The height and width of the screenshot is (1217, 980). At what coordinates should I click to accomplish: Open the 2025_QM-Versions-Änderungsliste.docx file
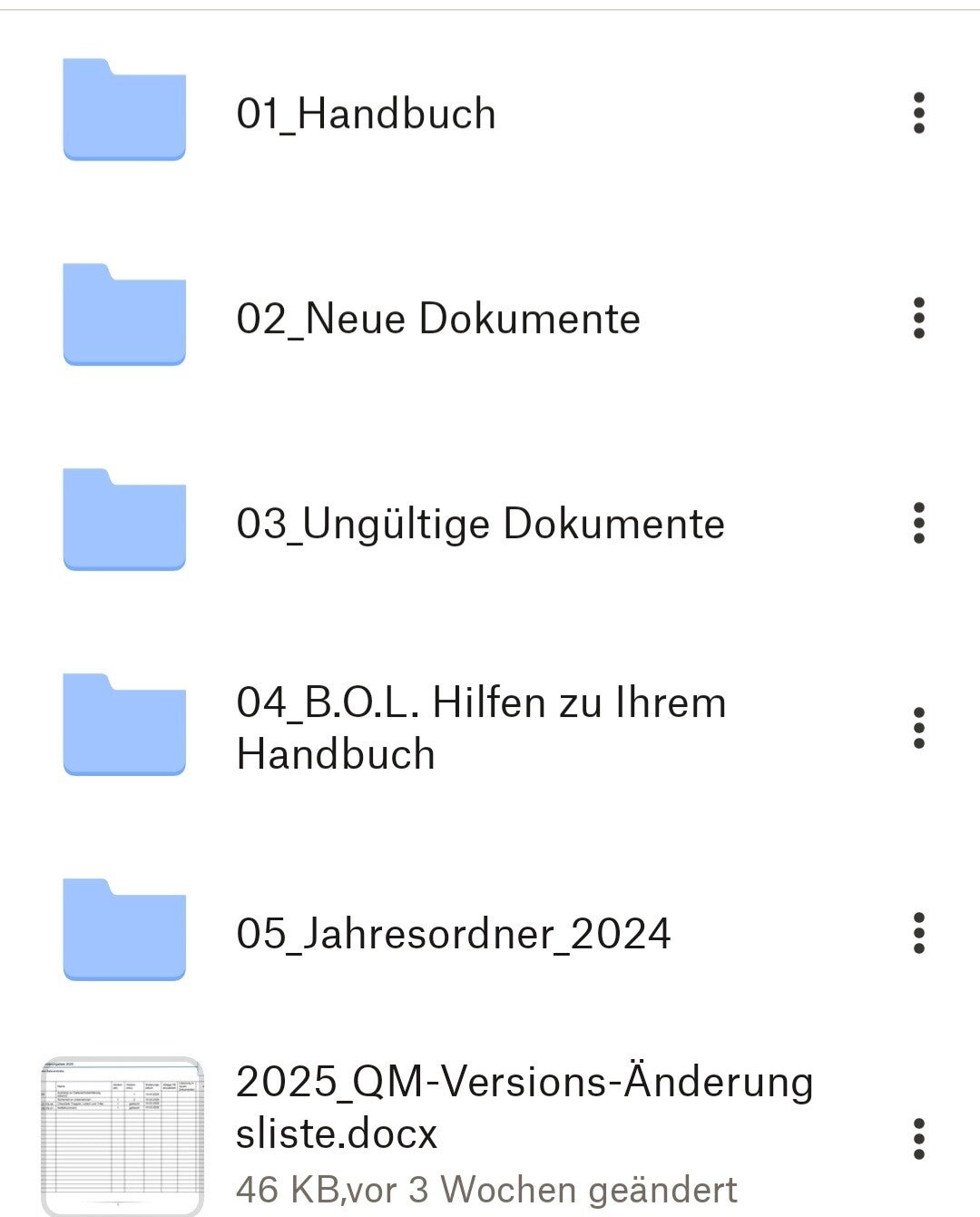[x=524, y=1107]
